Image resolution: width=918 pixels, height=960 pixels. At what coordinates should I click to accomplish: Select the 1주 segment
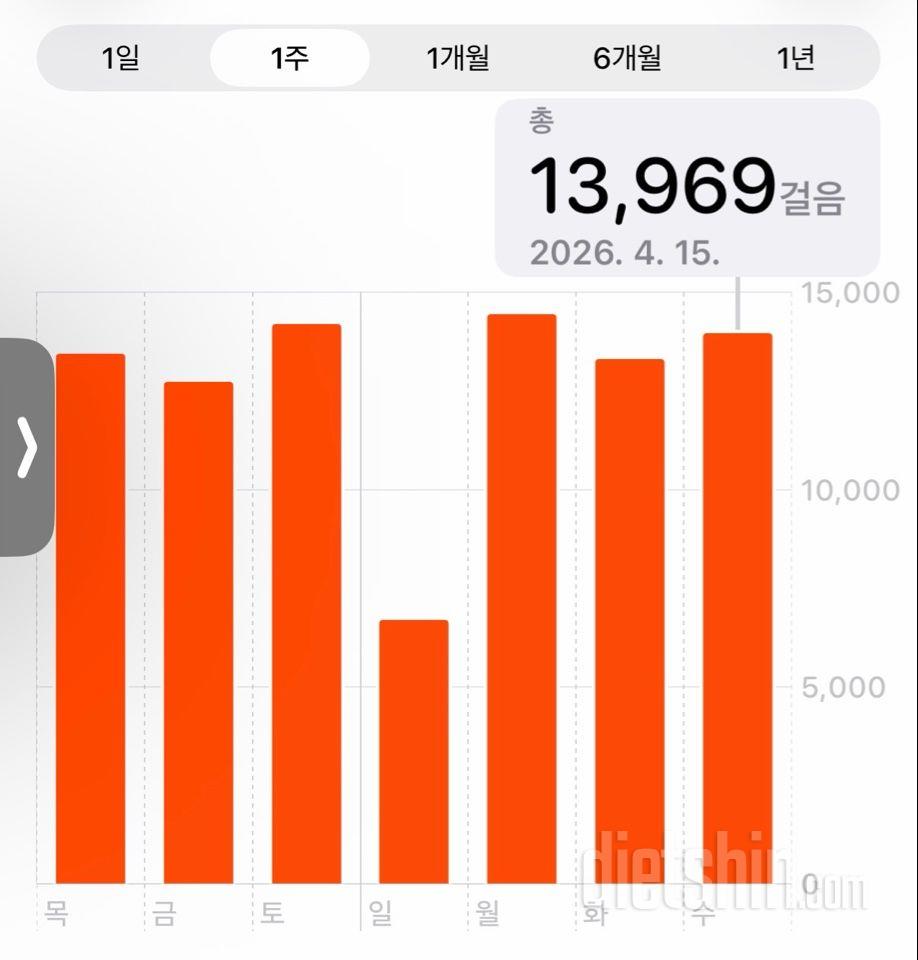tap(290, 58)
